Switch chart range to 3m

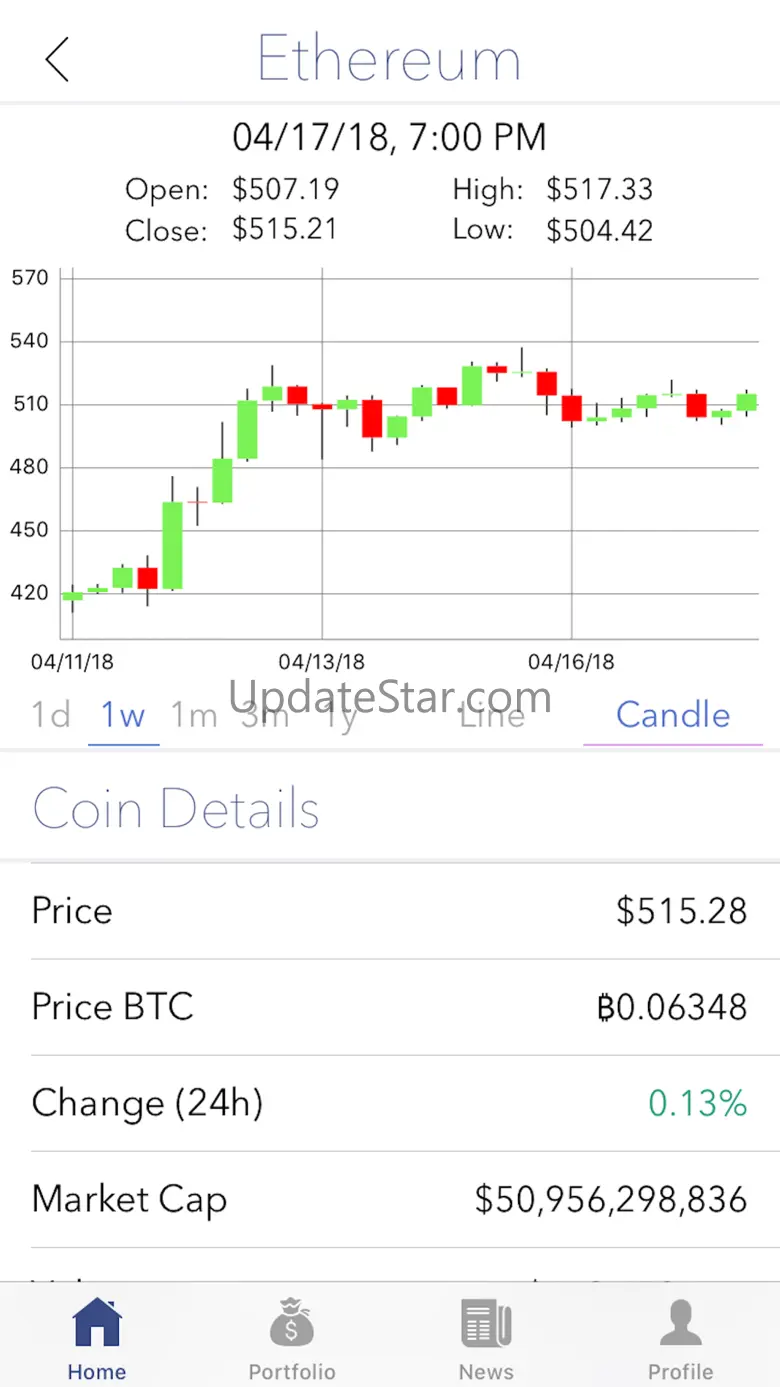click(x=265, y=715)
